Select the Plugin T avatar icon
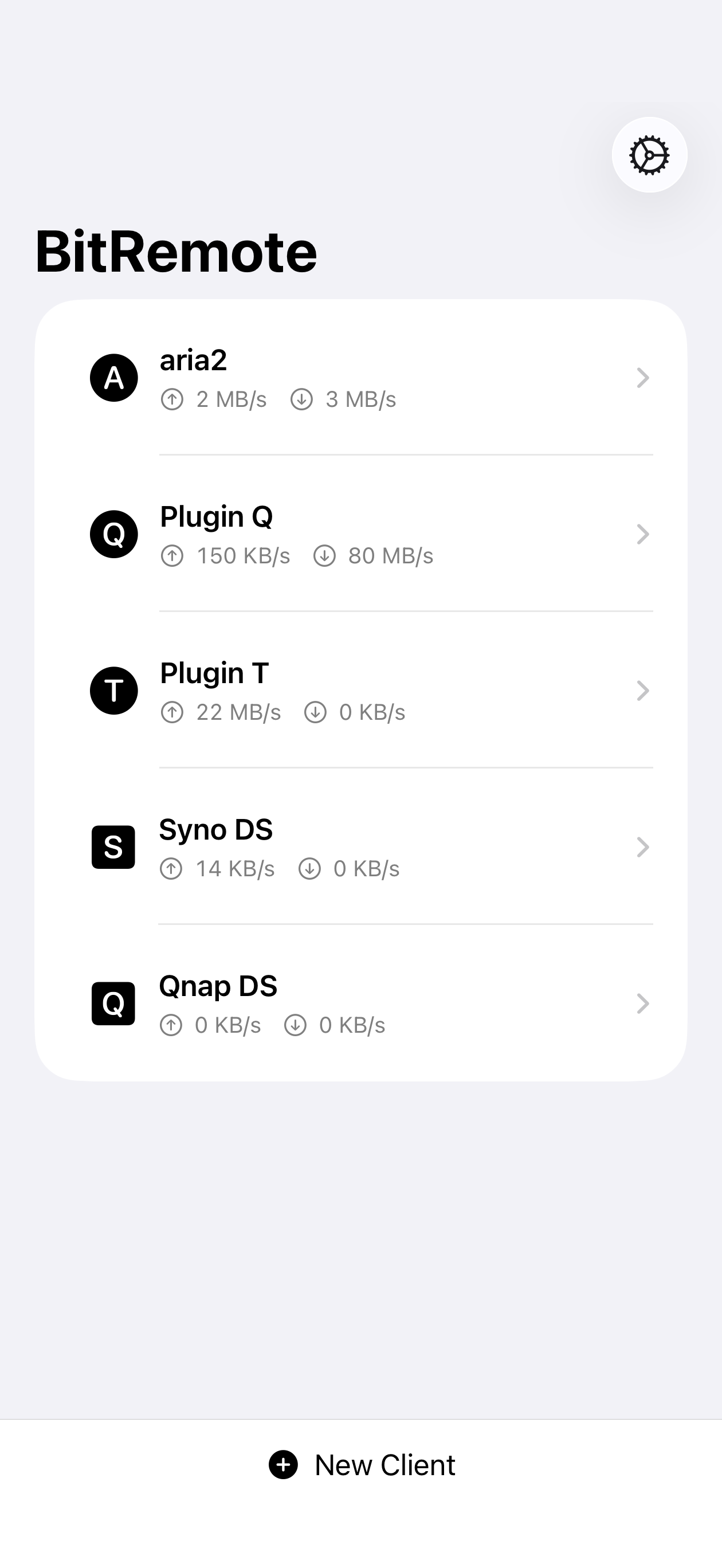Screen dimensions: 722x1568 (113, 690)
